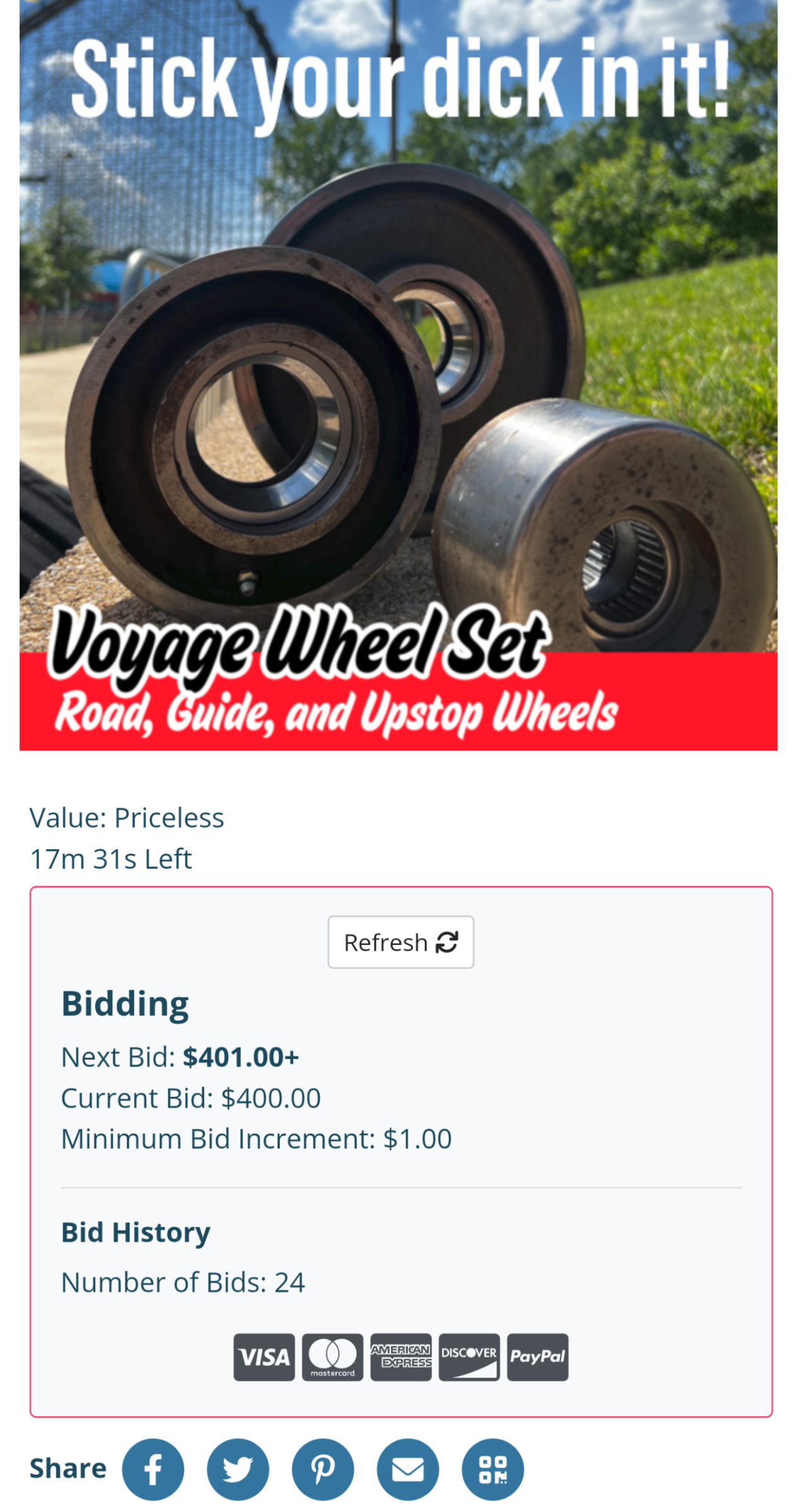Share the auction on Facebook
The image size is (801, 1512).
tap(153, 1469)
